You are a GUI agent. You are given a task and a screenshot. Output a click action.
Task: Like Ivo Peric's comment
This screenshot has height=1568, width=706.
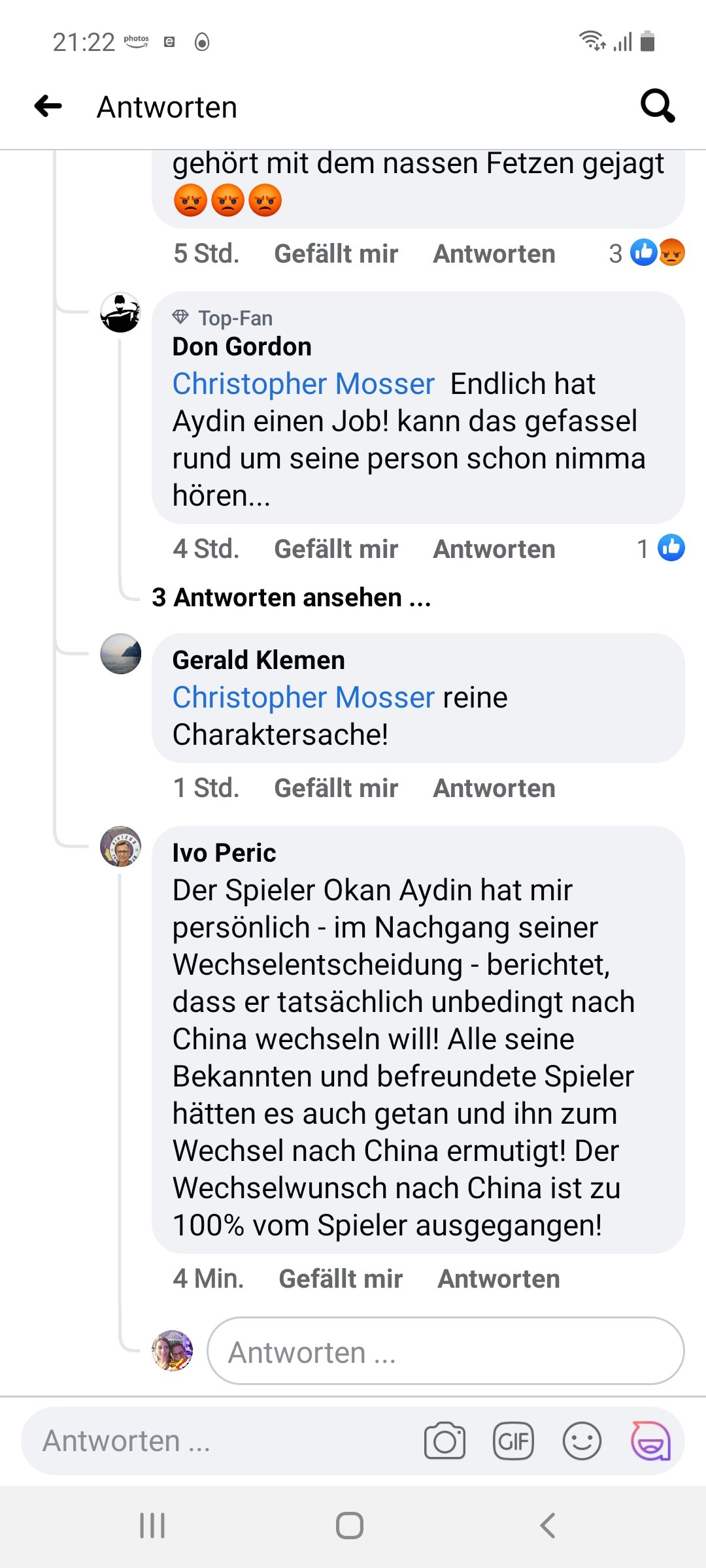click(341, 1279)
